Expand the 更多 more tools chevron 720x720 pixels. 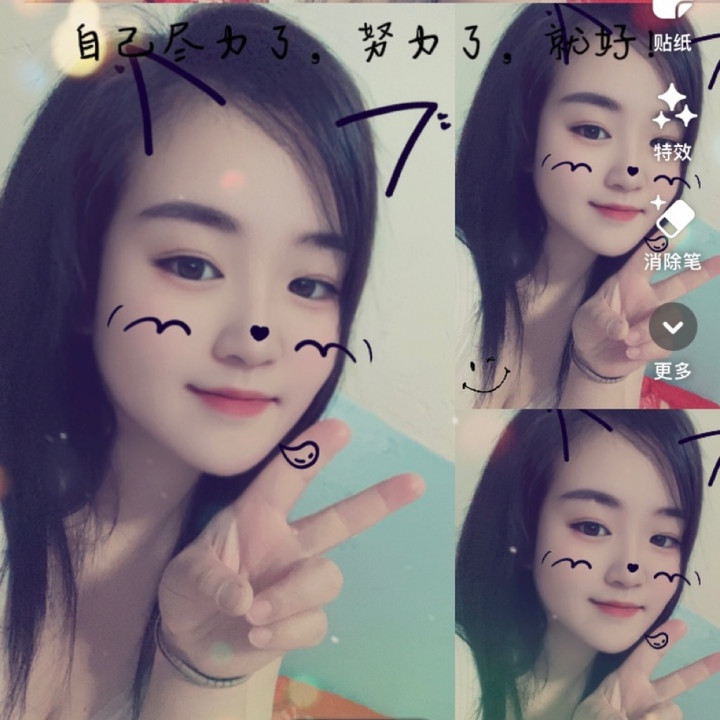pyautogui.click(x=673, y=327)
